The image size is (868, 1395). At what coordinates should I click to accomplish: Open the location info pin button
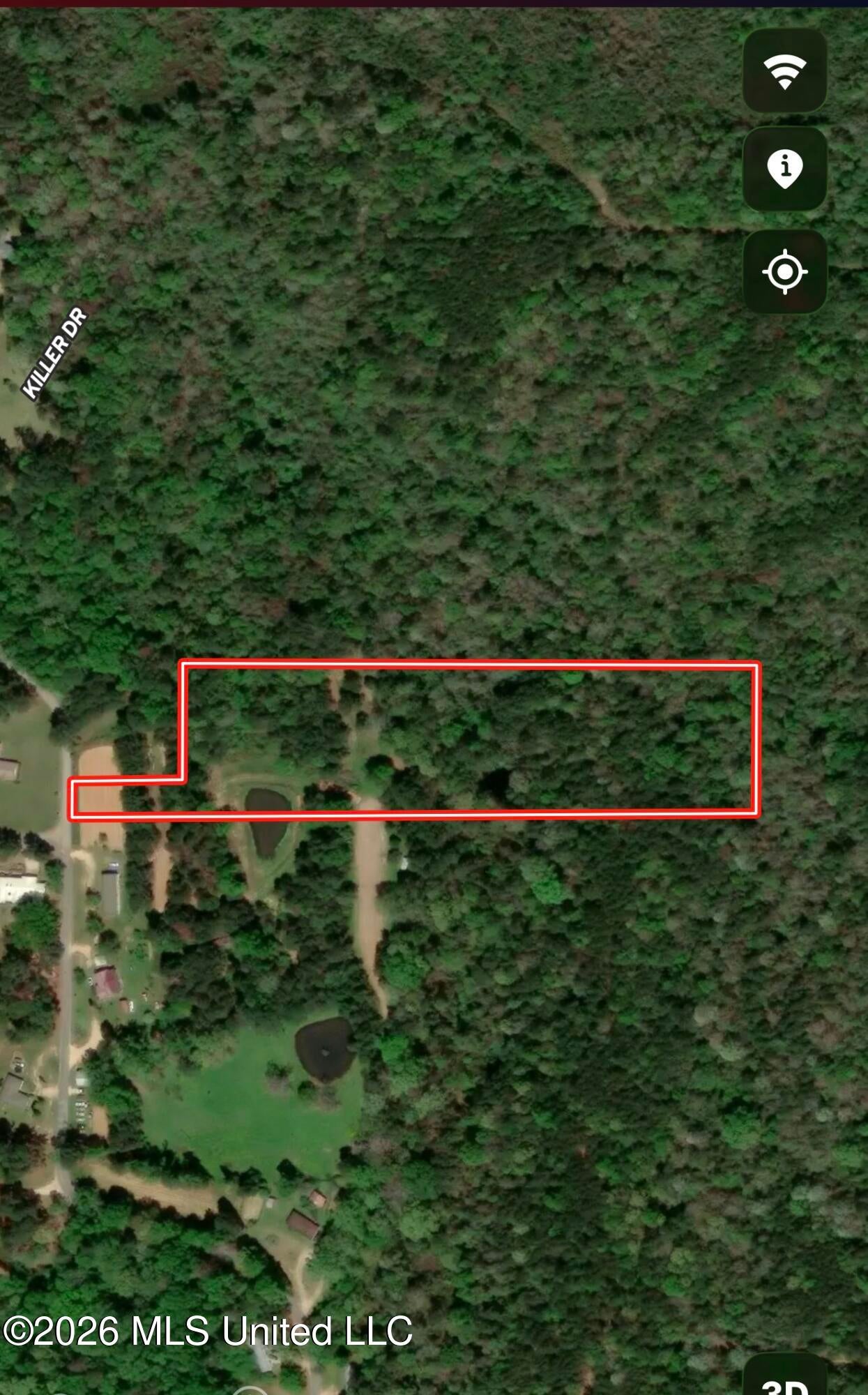tap(785, 169)
